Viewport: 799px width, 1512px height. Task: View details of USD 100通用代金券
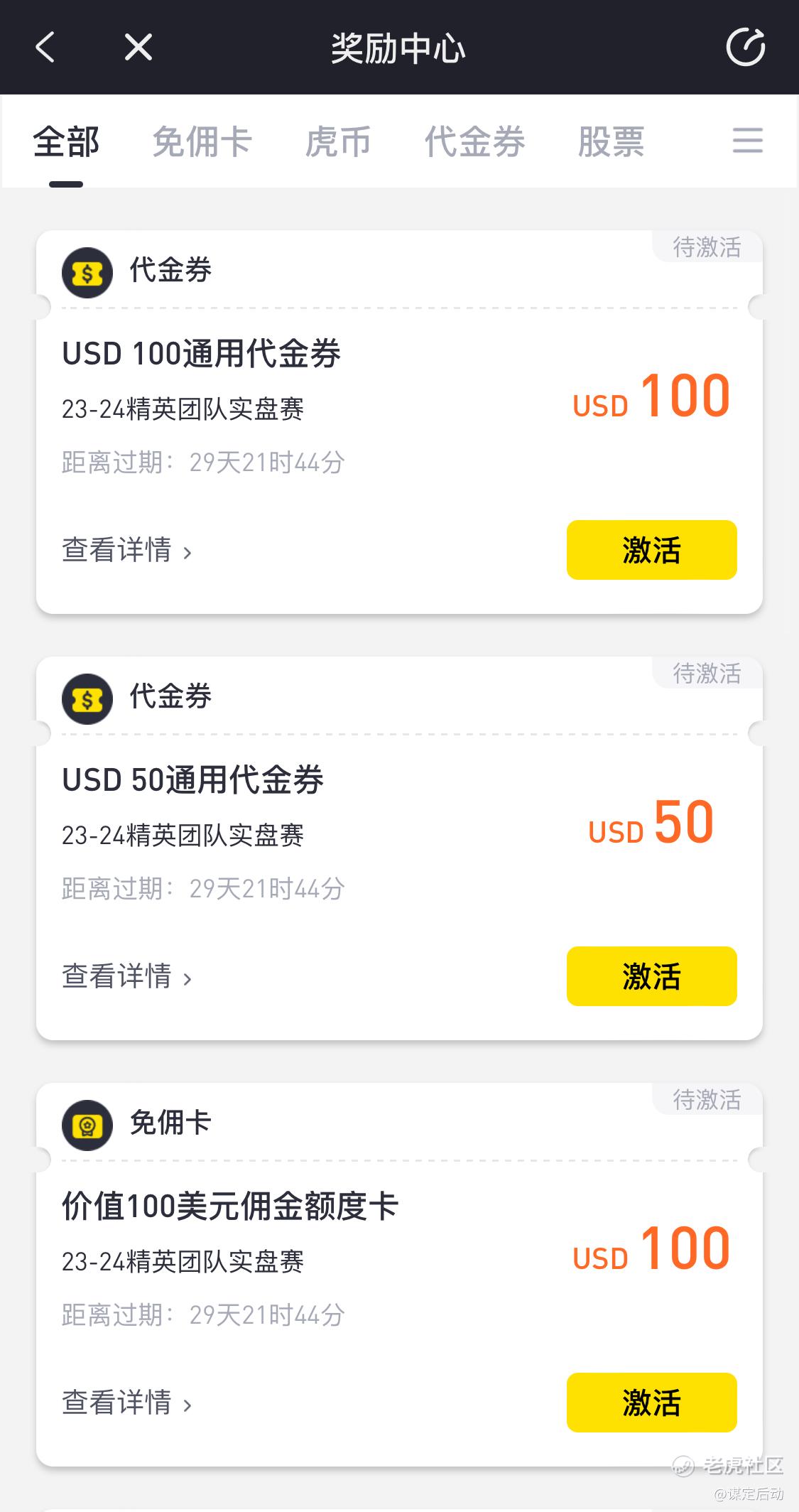coord(127,550)
